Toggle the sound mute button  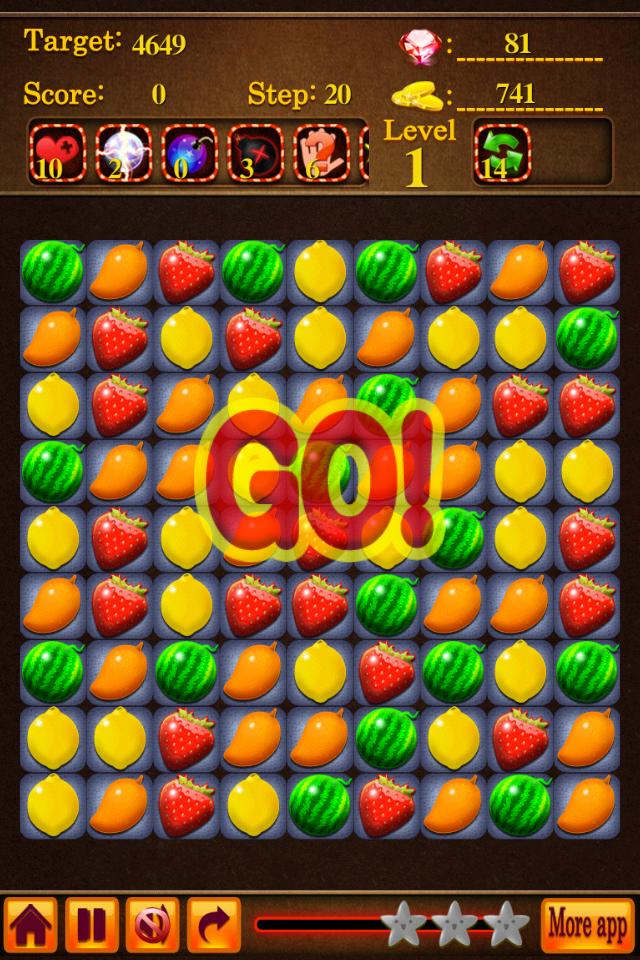153,925
